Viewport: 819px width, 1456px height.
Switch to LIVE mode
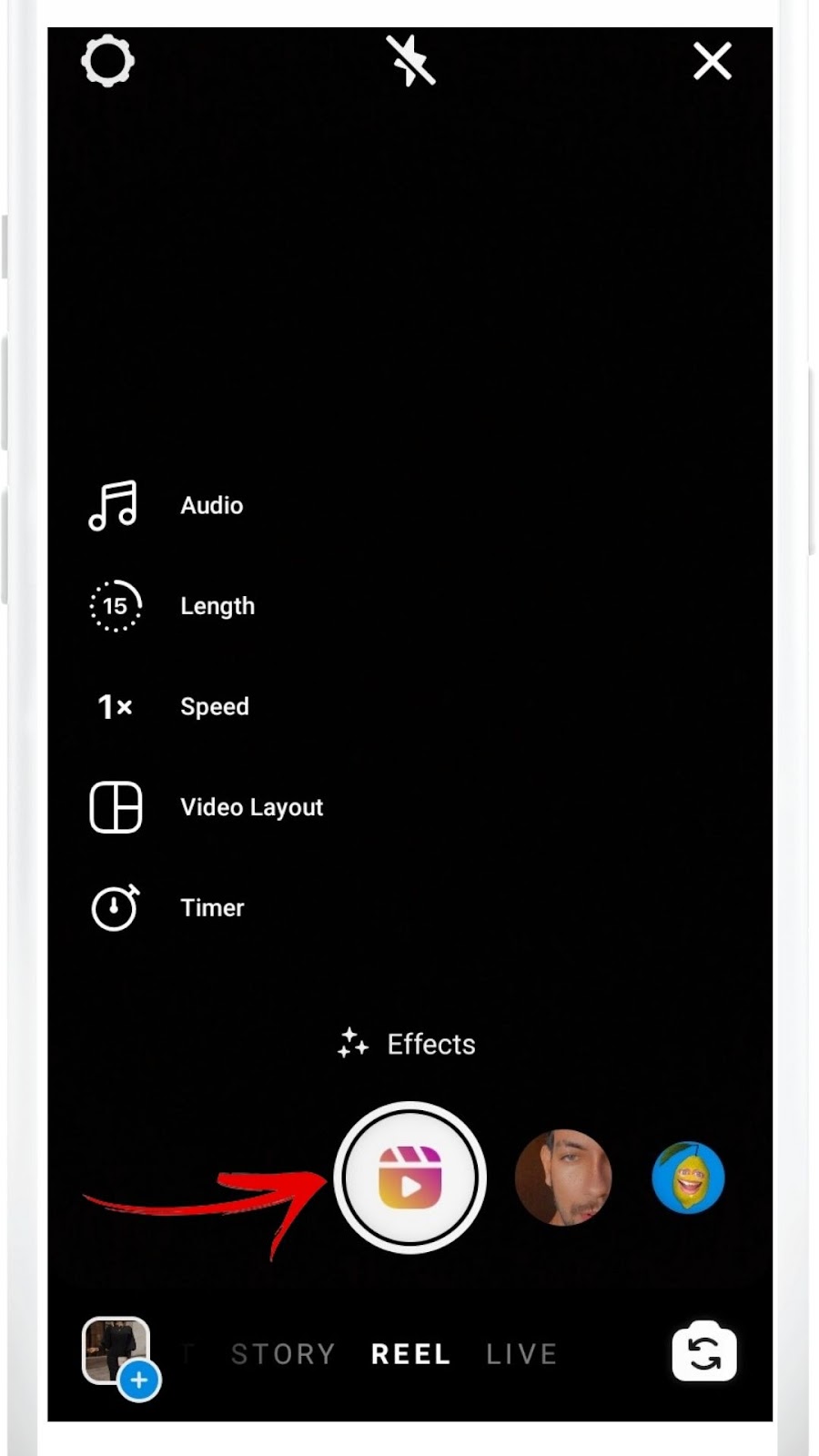(521, 1354)
